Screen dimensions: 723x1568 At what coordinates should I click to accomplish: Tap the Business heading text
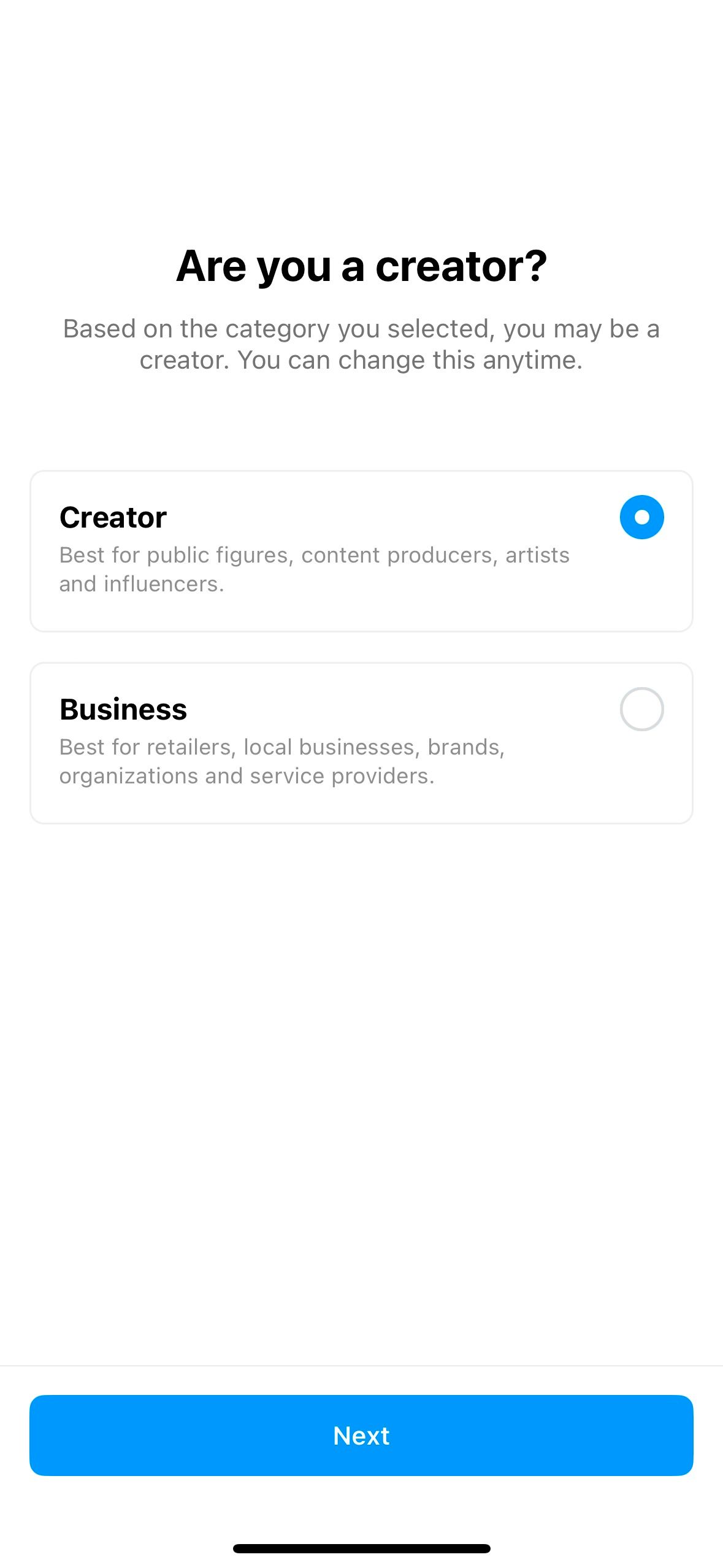pyautogui.click(x=123, y=709)
